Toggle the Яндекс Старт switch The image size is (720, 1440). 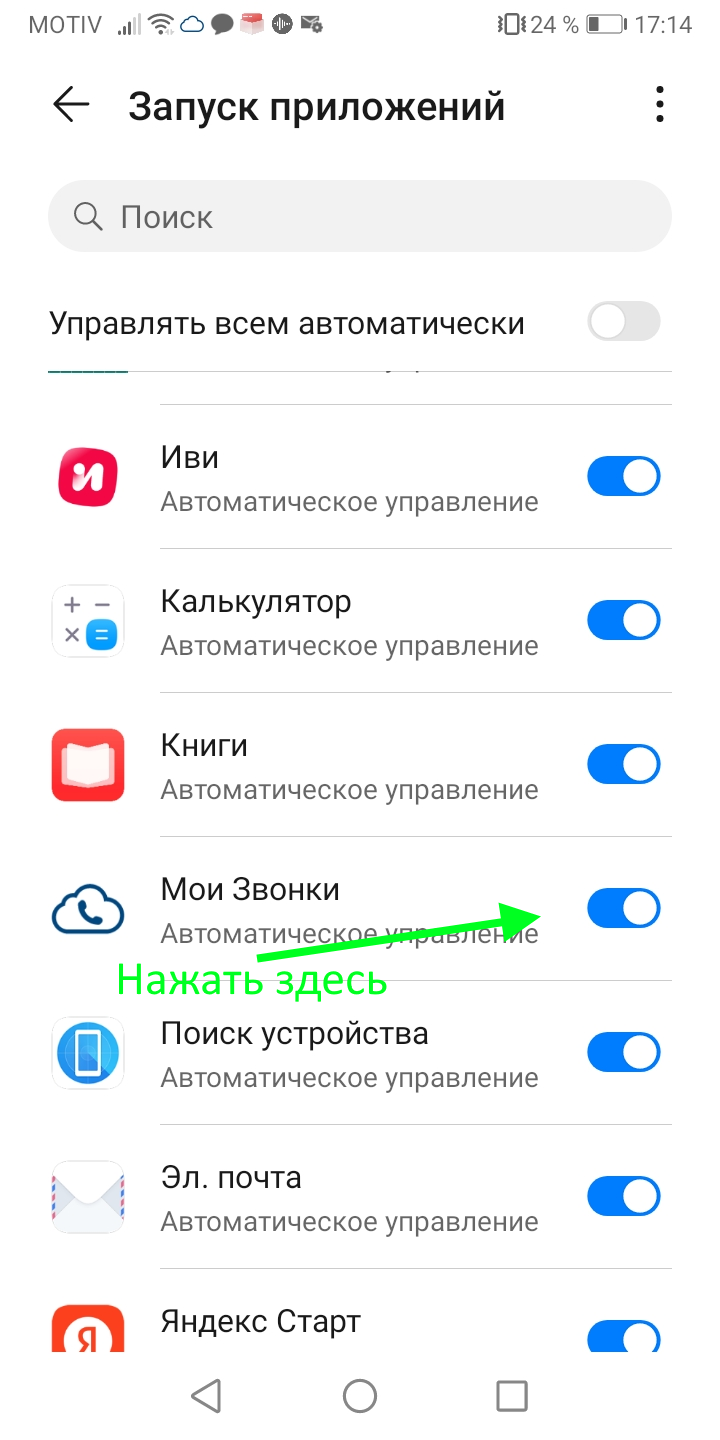click(x=624, y=1336)
